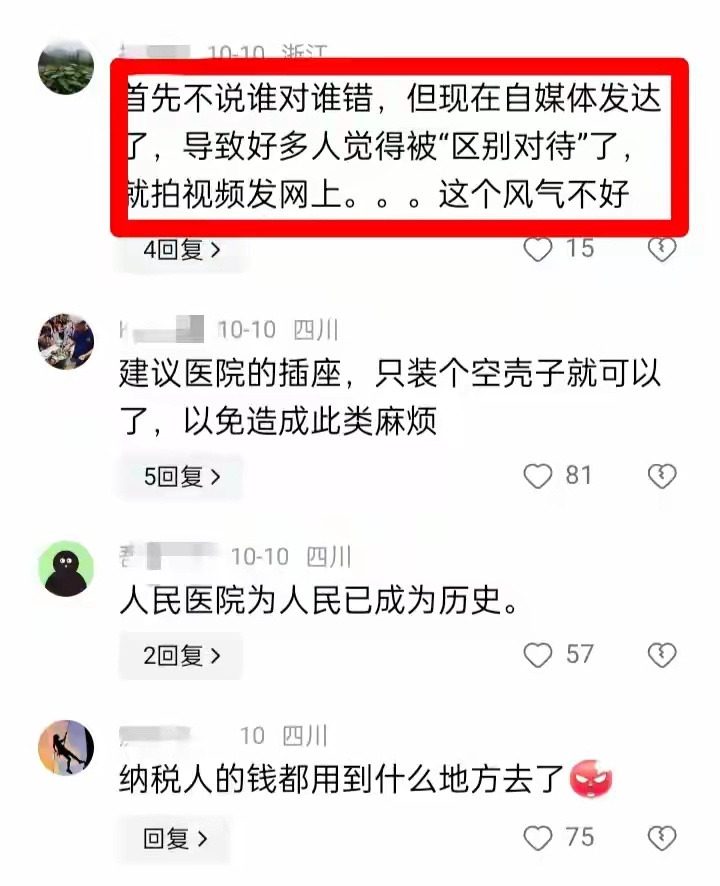Image resolution: width=720 pixels, height=886 pixels.
Task: Like the comment about 医院的插座
Action: point(538,476)
